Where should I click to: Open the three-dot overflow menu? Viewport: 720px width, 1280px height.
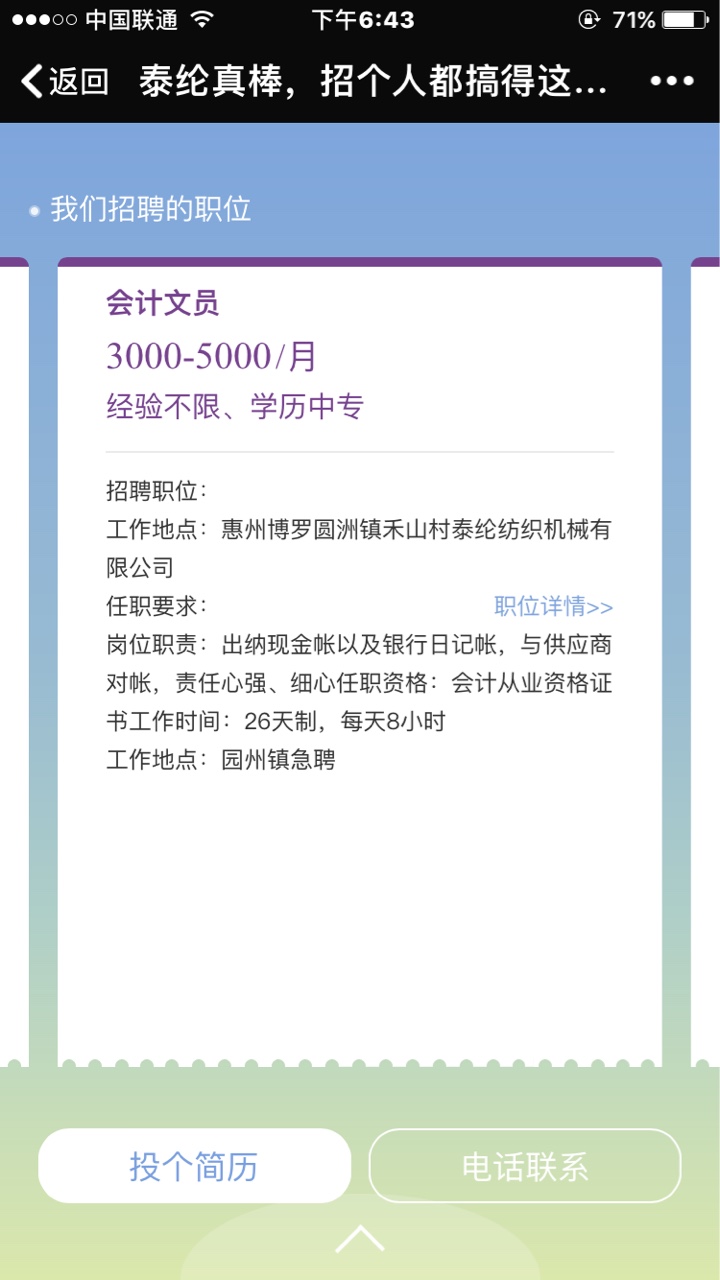tap(672, 82)
